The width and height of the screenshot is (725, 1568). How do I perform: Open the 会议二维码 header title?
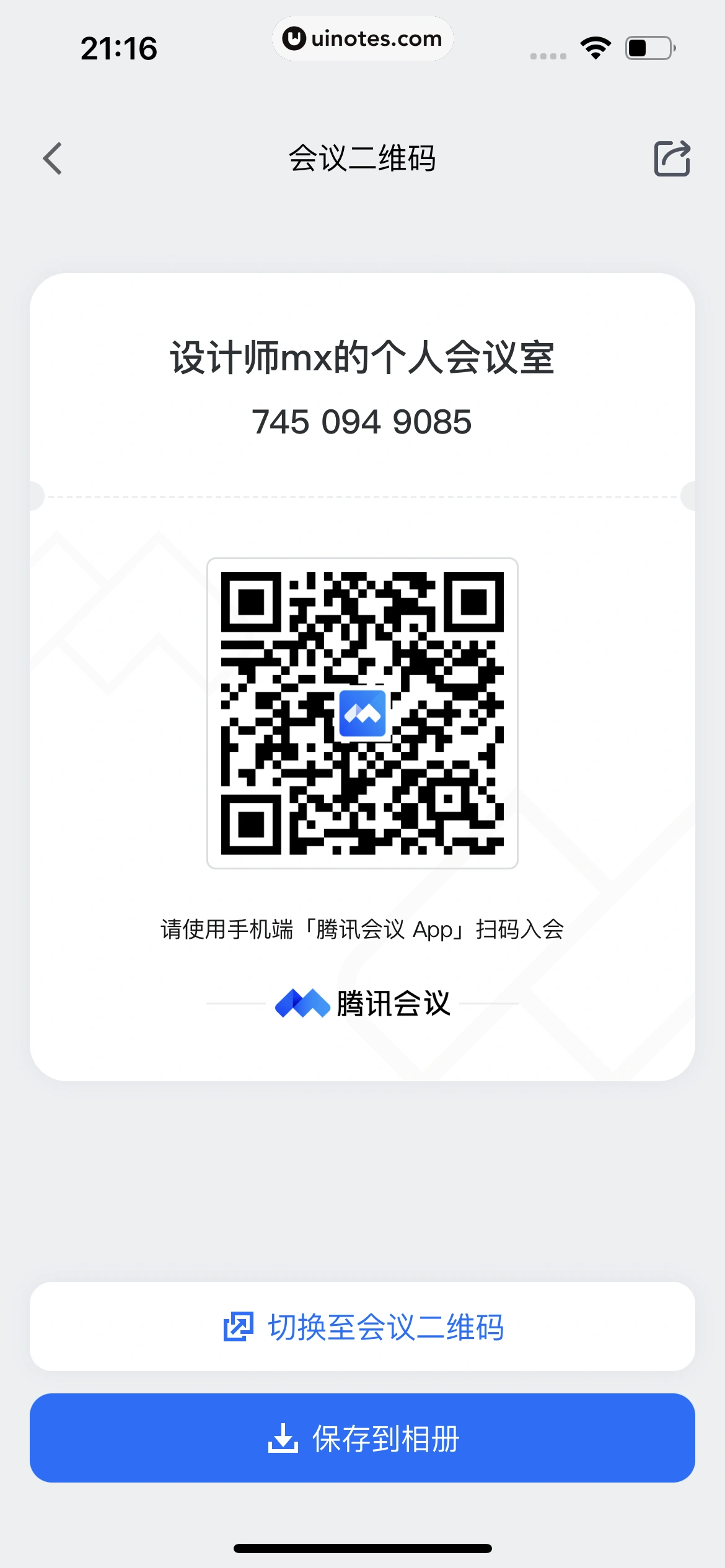[362, 159]
